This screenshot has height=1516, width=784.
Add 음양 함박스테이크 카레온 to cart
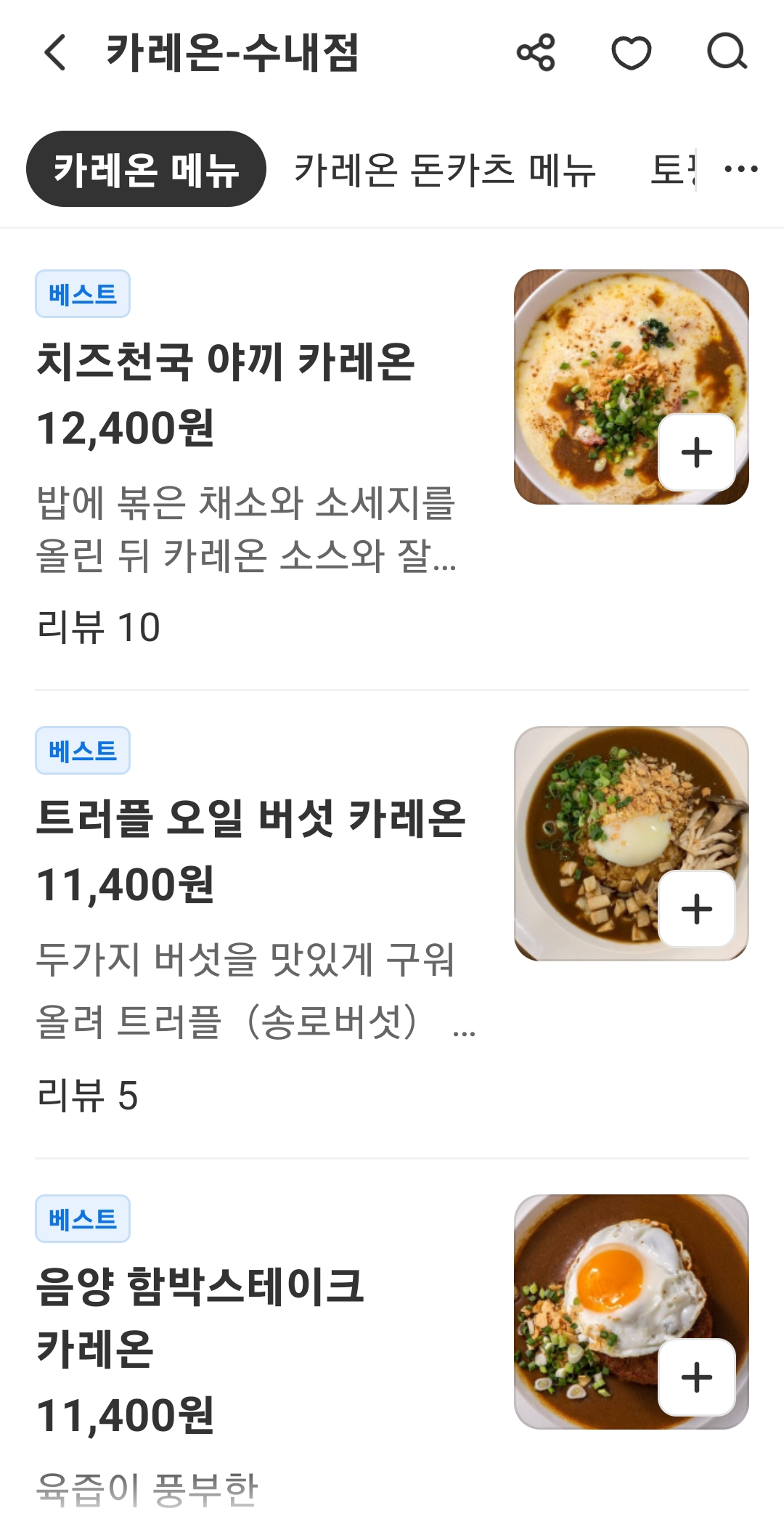[696, 1377]
